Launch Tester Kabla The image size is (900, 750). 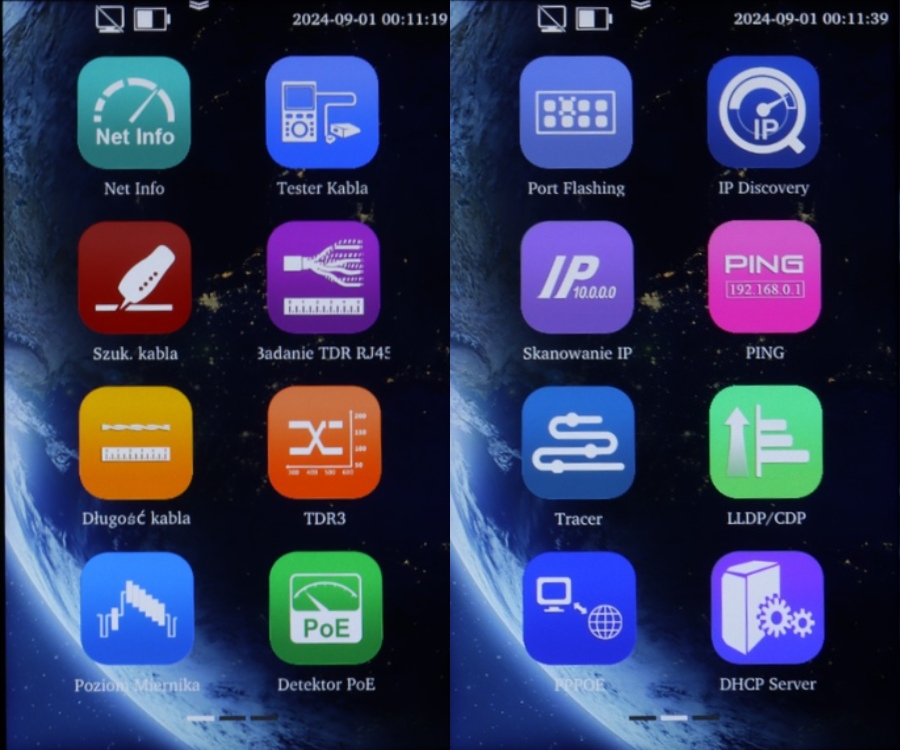click(322, 112)
